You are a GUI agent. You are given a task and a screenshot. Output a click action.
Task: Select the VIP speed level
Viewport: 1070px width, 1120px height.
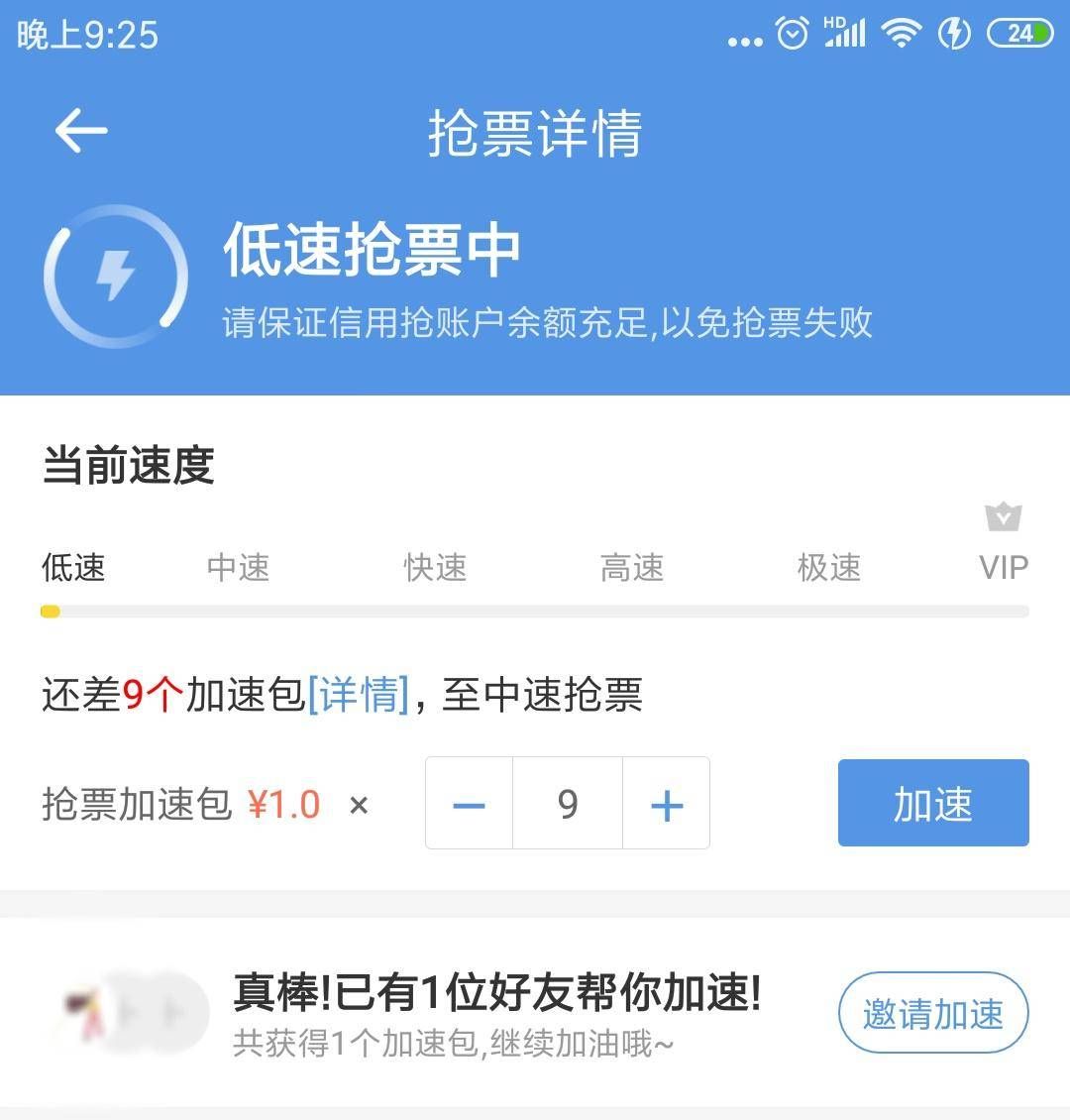pos(1005,567)
